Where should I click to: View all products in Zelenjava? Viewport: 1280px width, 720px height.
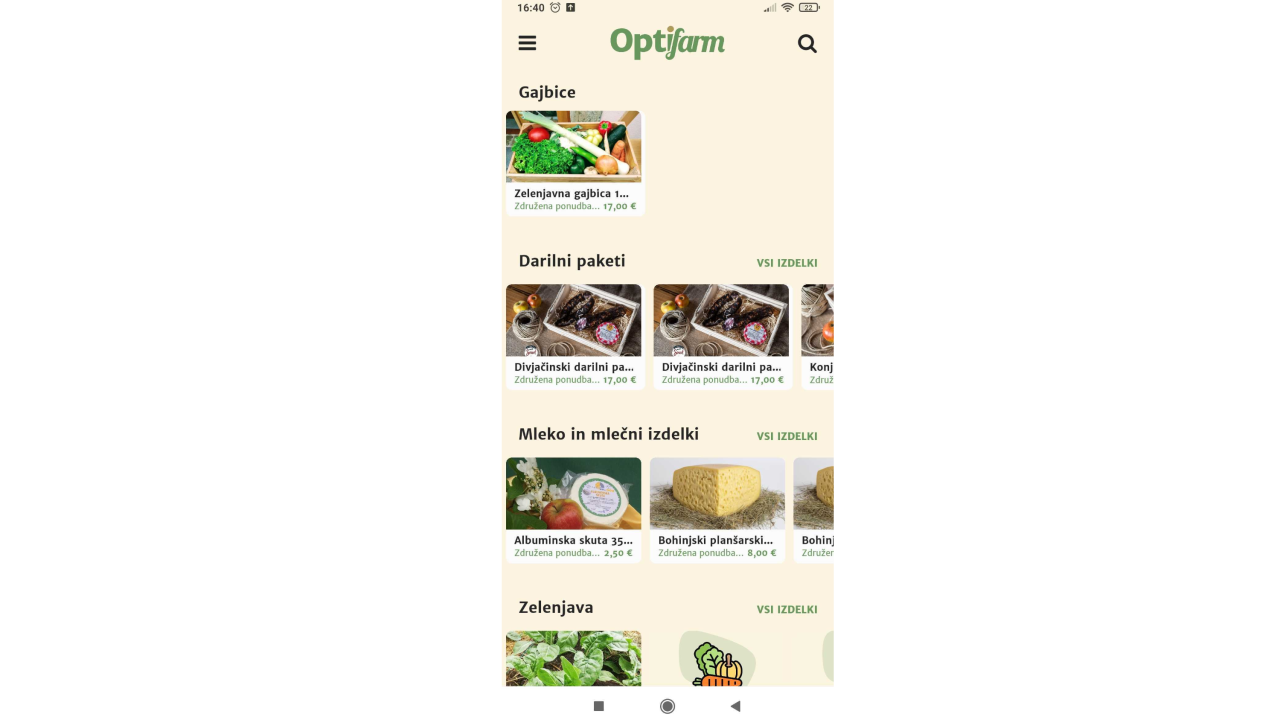[786, 609]
